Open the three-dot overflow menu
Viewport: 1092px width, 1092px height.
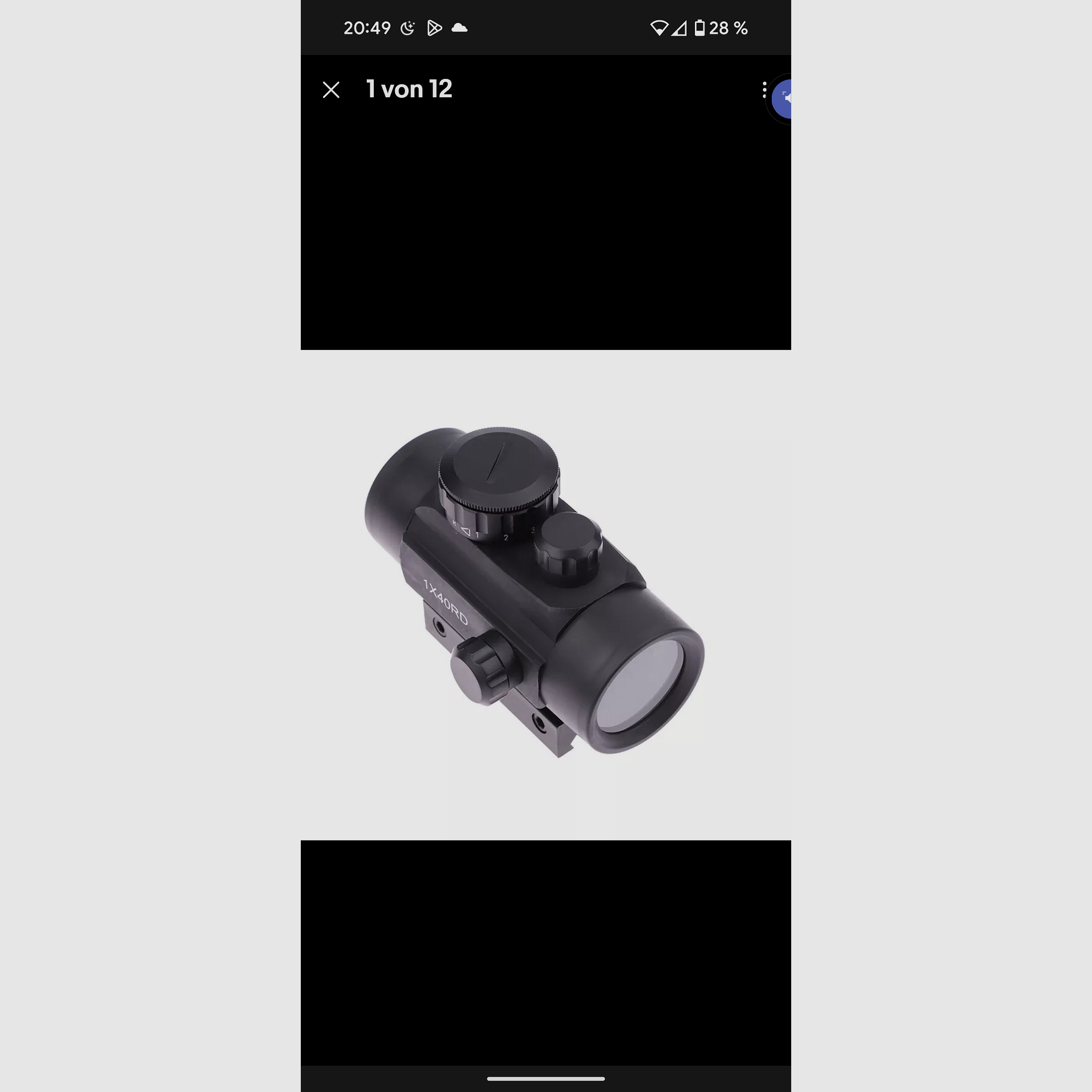coord(763,90)
